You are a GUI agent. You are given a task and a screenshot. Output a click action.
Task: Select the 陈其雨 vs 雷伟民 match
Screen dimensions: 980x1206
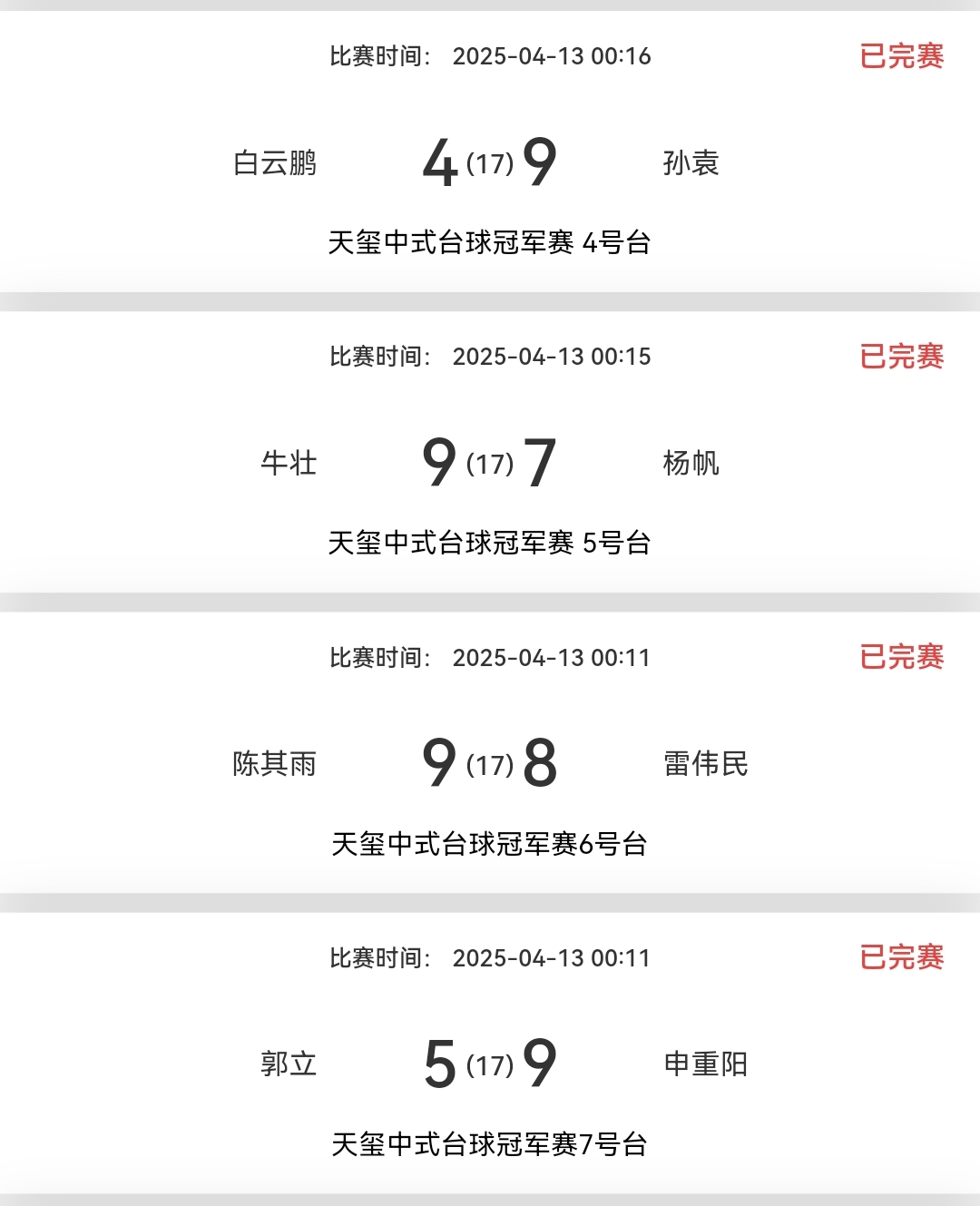tap(490, 763)
